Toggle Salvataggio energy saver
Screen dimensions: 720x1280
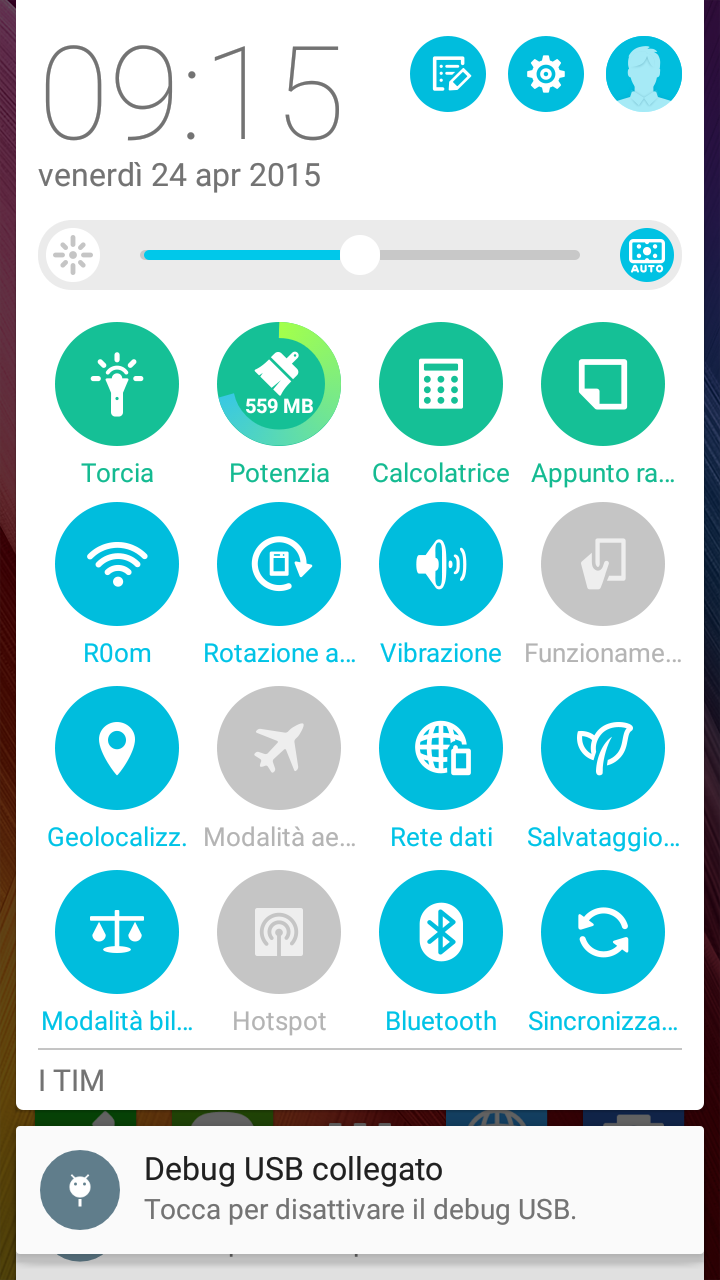click(603, 748)
